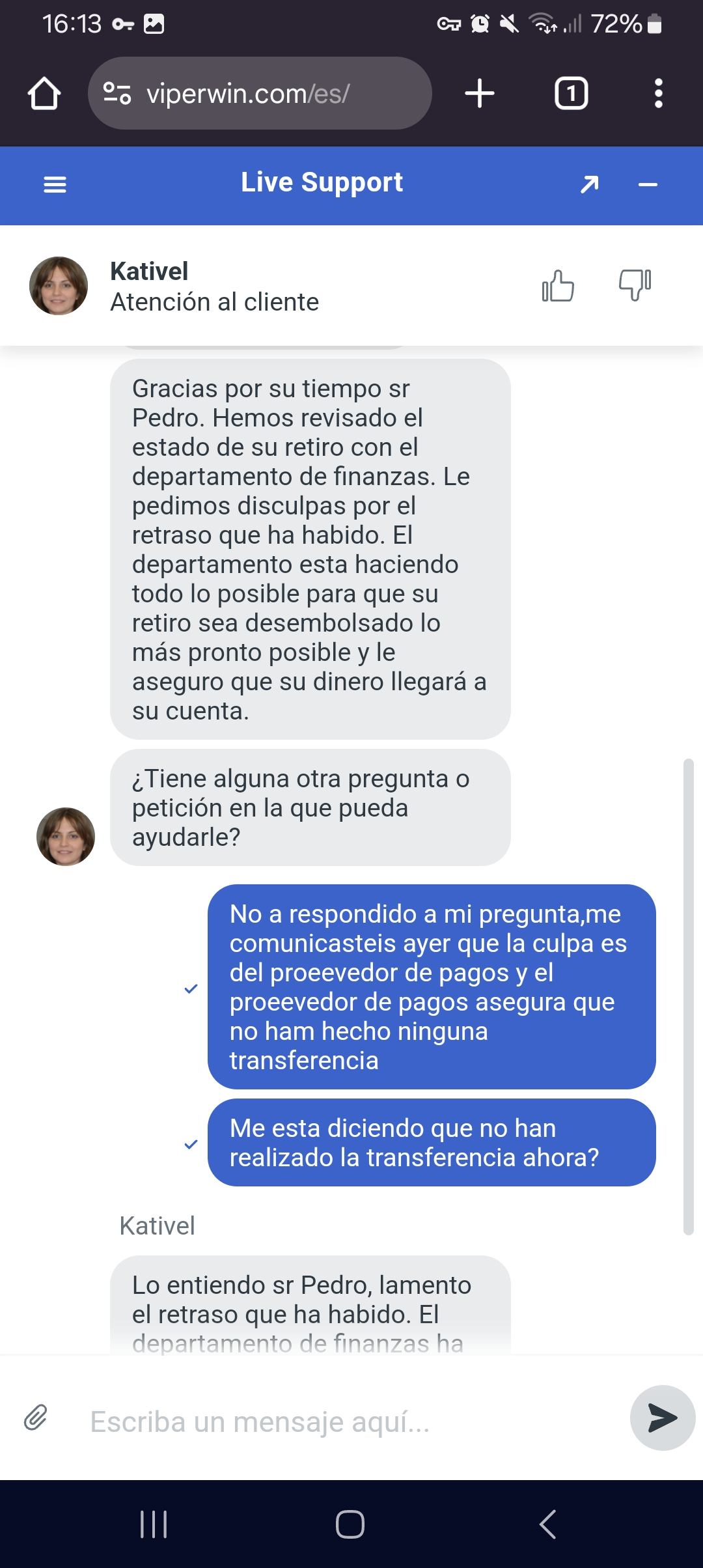The width and height of the screenshot is (703, 1568).
Task: Send the message with arrow button
Action: [662, 1418]
